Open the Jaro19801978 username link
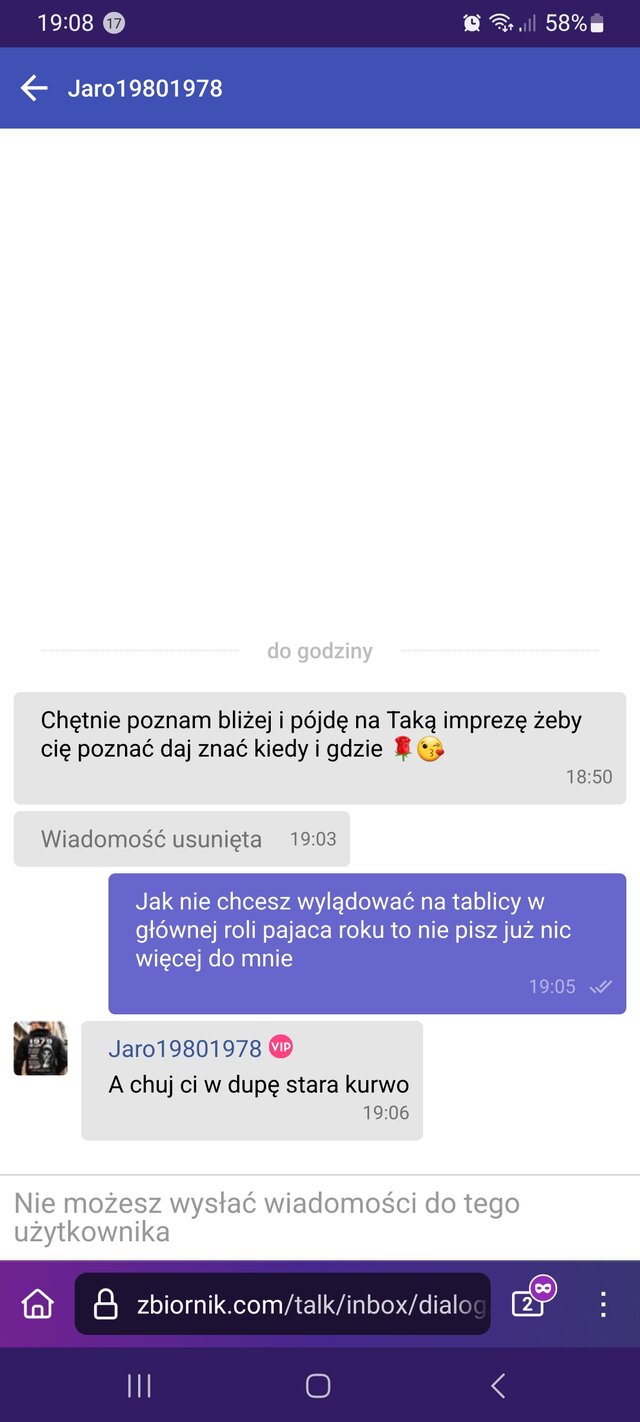 184,1048
